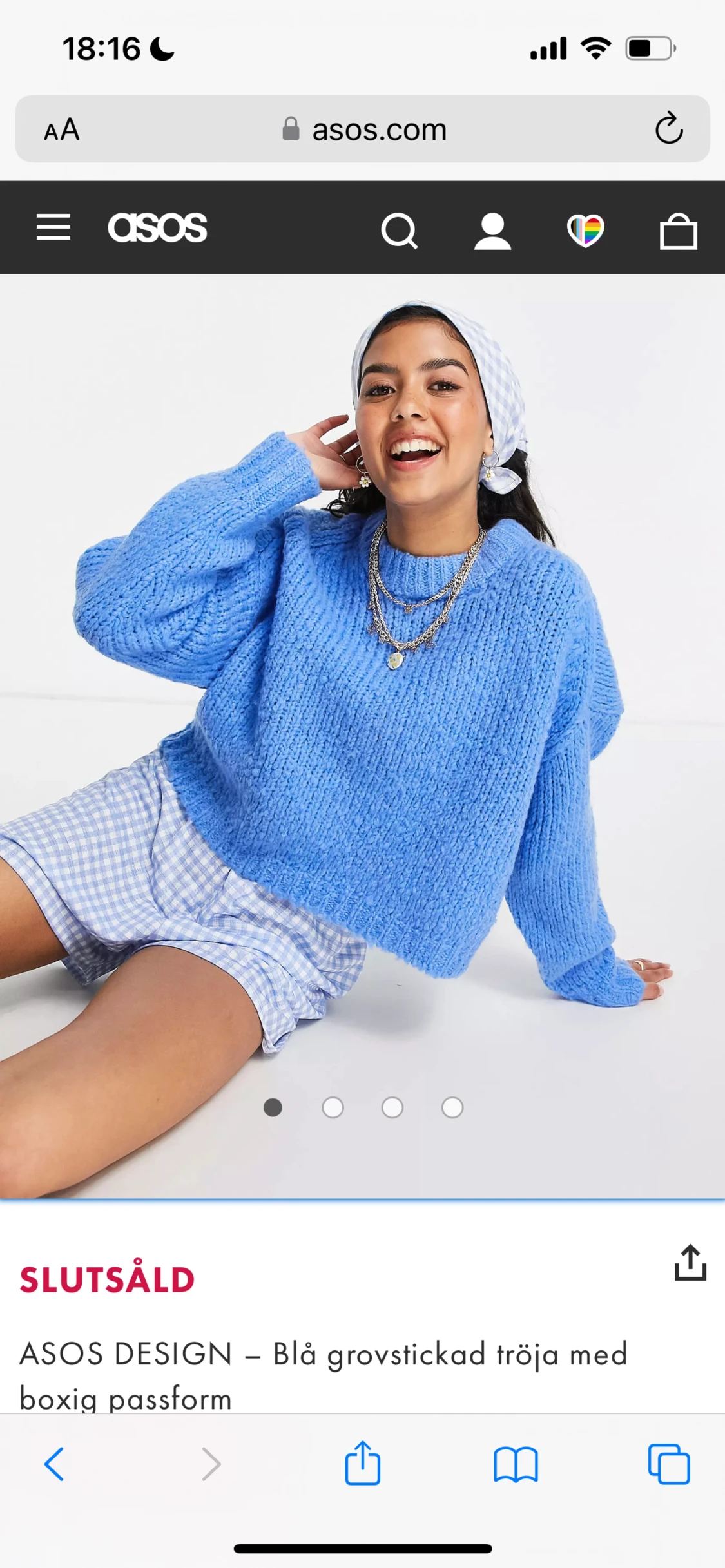Open the account profile icon
This screenshot has width=725, height=1568.
point(492,231)
